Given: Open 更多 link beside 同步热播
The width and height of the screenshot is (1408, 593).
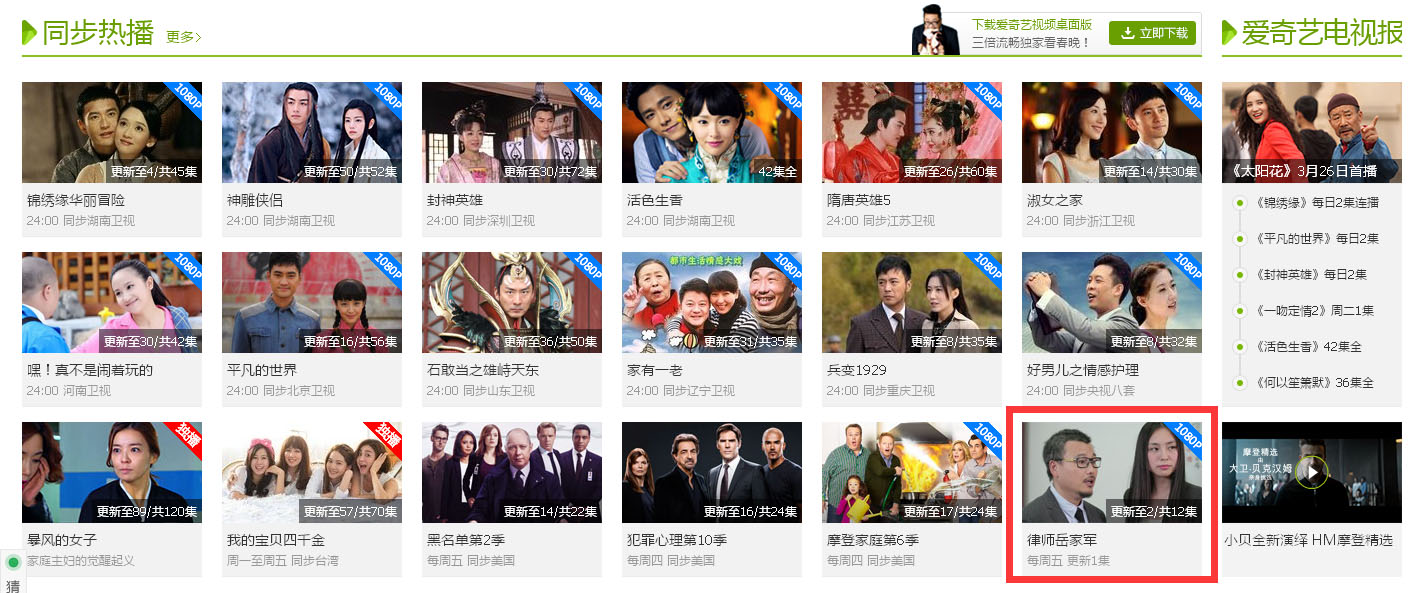Looking at the screenshot, I should pos(183,37).
